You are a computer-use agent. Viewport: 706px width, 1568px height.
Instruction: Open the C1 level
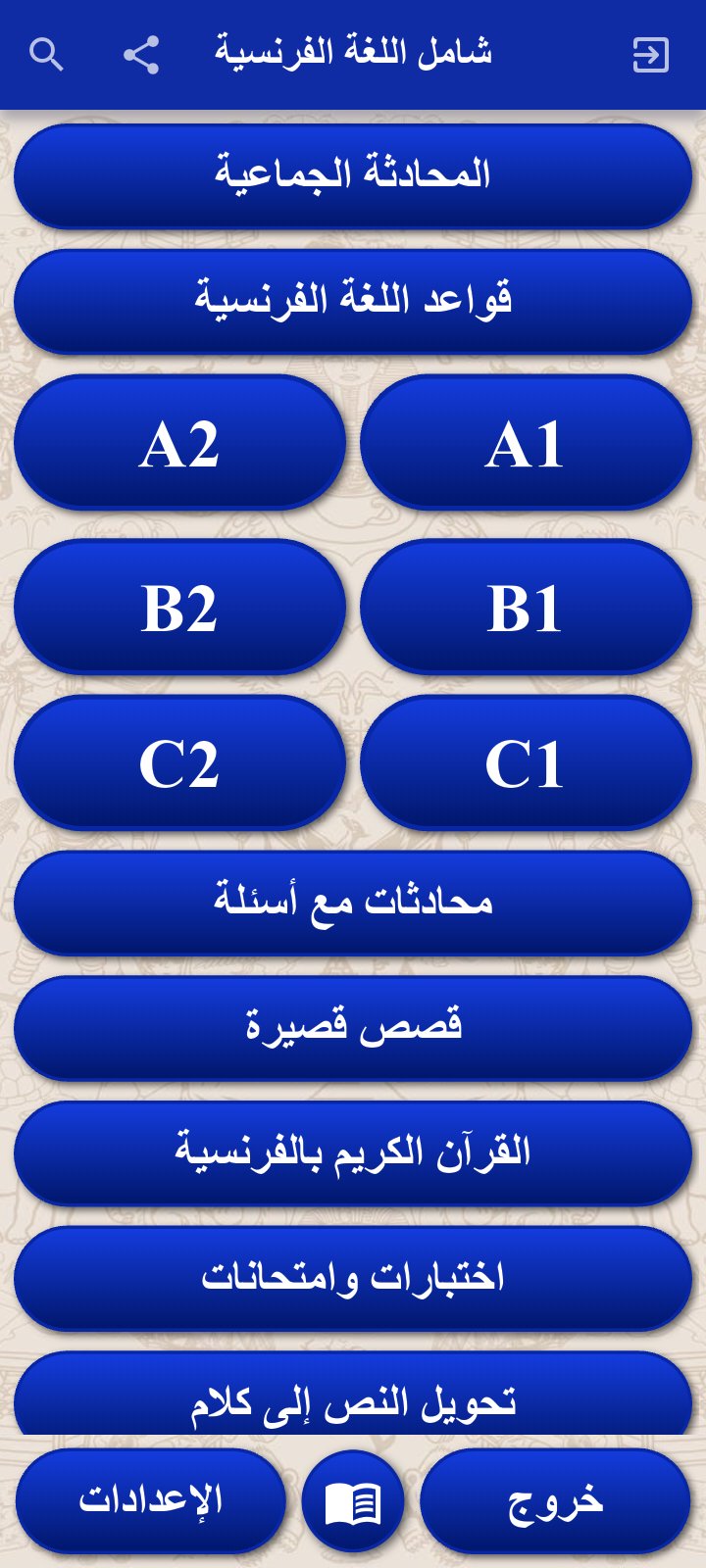click(526, 762)
